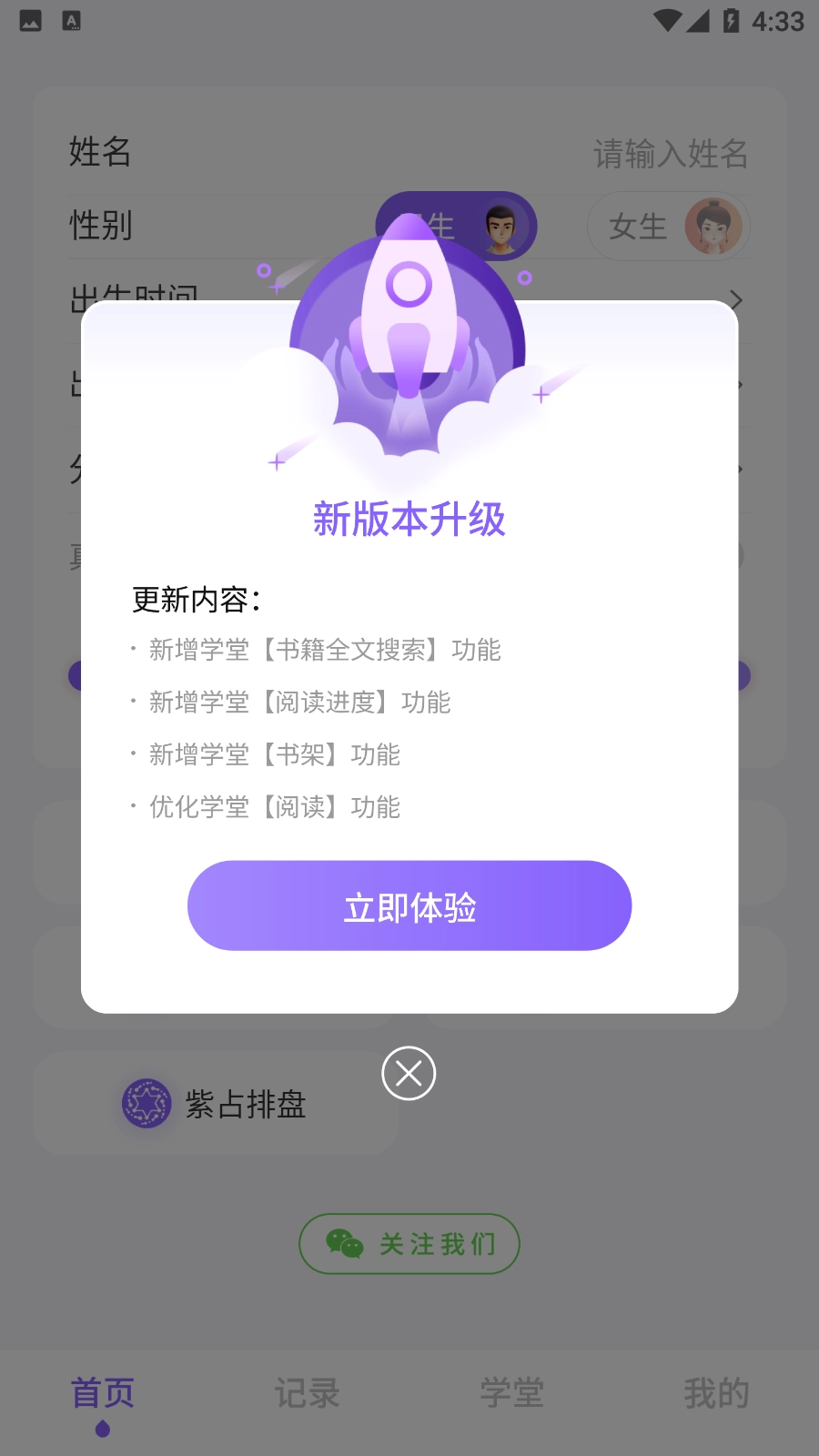
Task: Select the male avatar icon
Action: 500,226
